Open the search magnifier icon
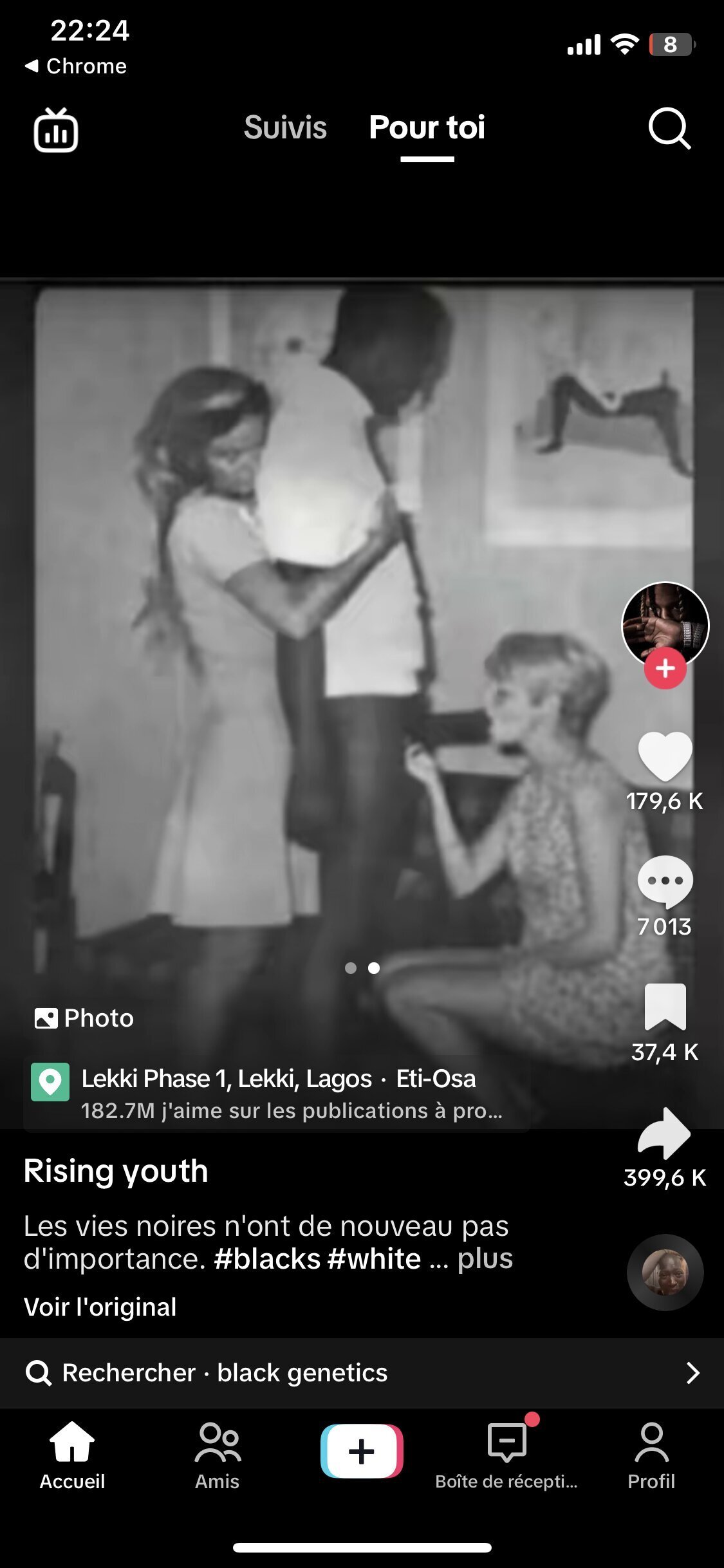Image resolution: width=724 pixels, height=1568 pixels. pos(669,128)
